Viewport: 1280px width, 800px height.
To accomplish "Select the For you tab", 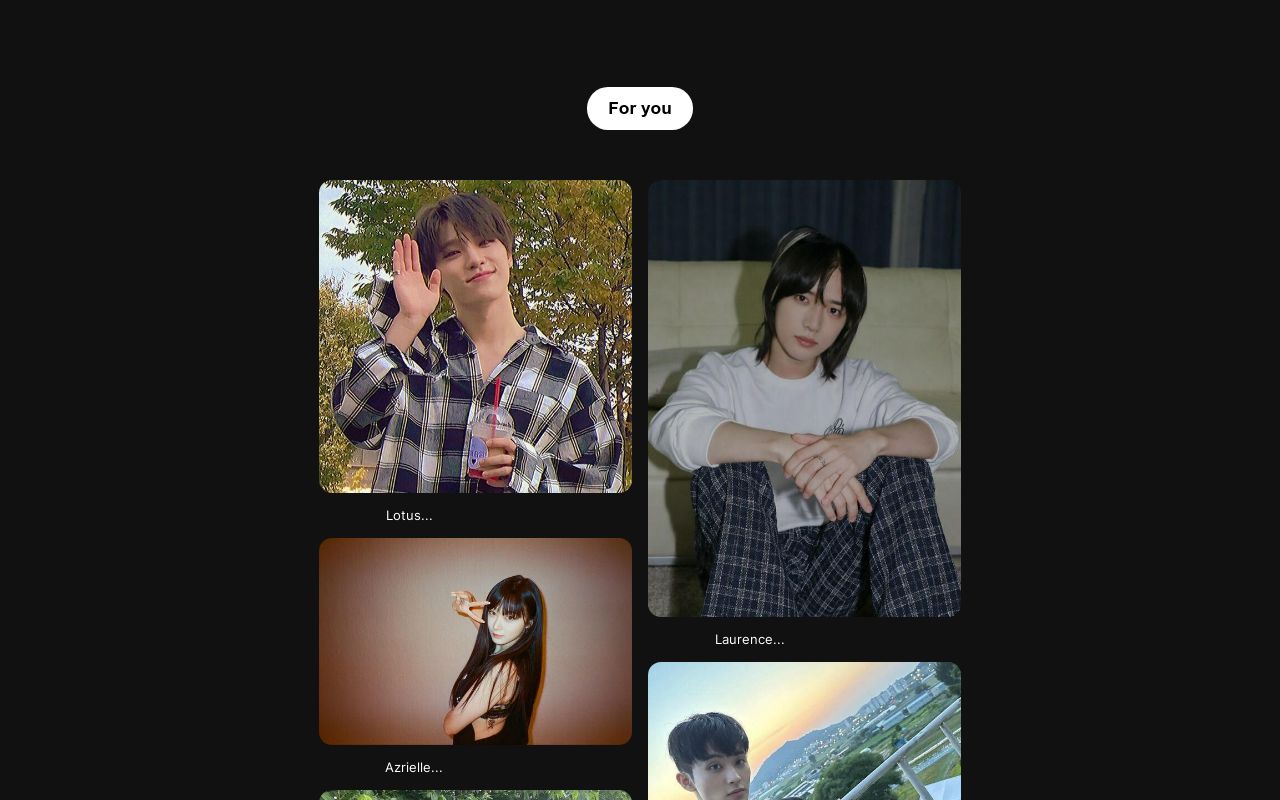I will (639, 108).
